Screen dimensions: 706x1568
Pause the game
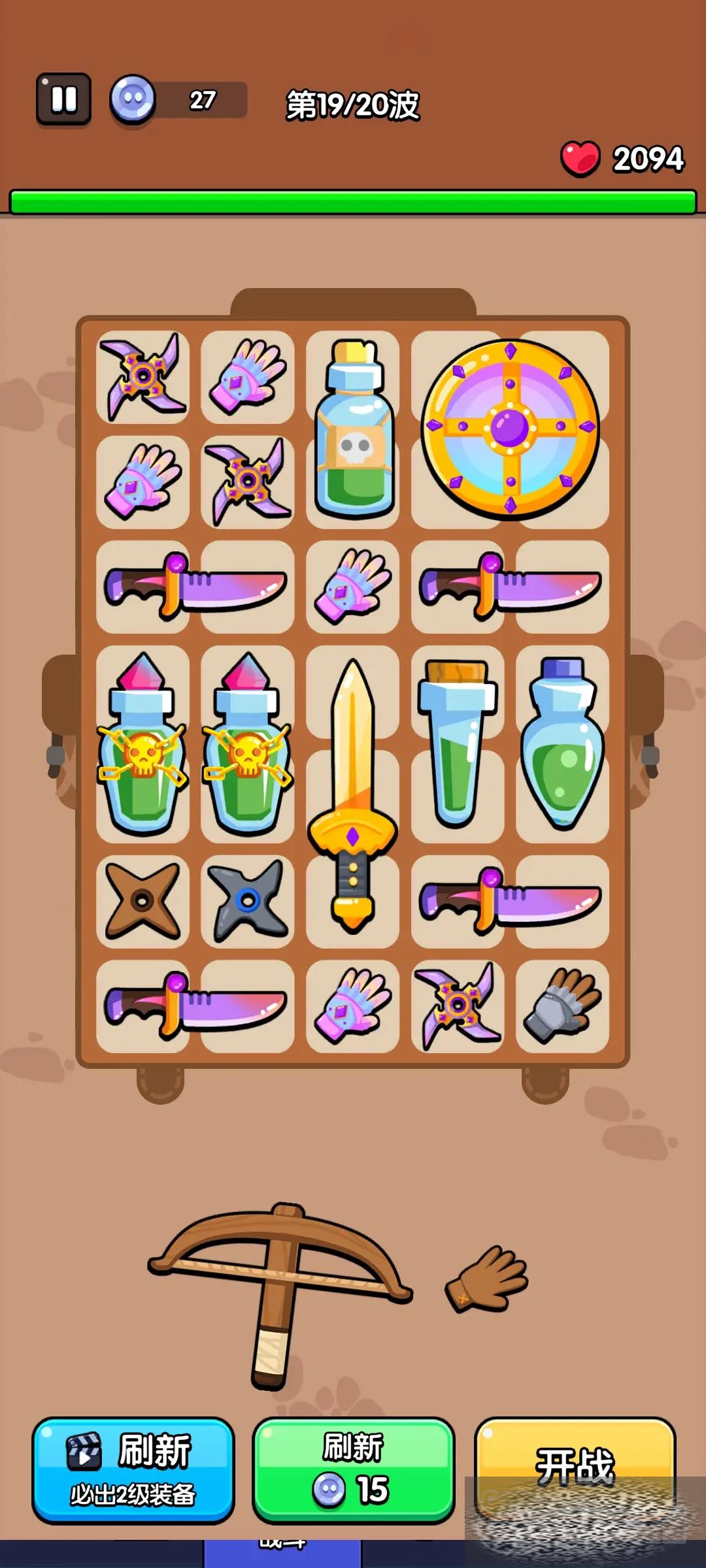click(x=63, y=99)
